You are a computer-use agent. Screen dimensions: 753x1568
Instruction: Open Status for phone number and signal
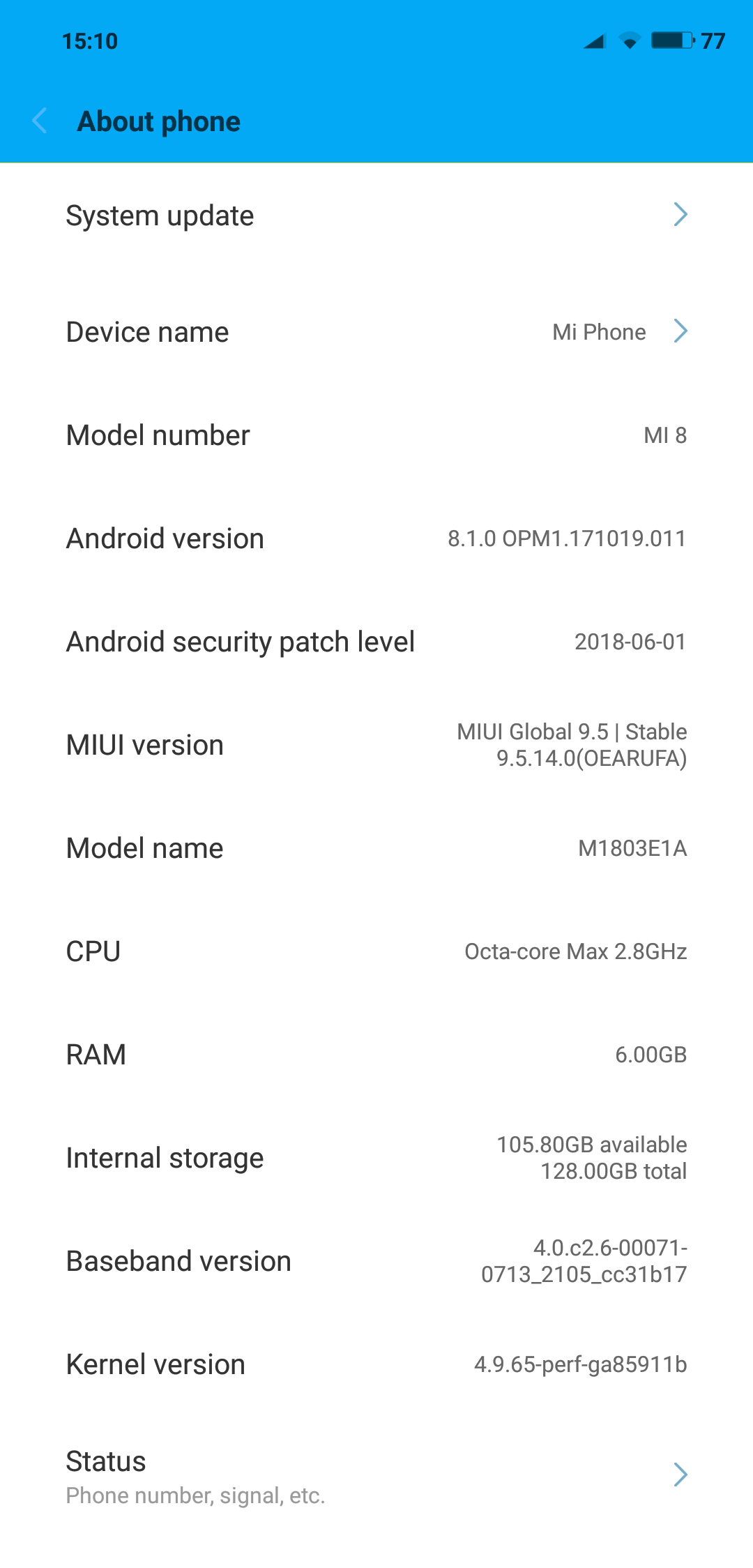click(x=376, y=1476)
